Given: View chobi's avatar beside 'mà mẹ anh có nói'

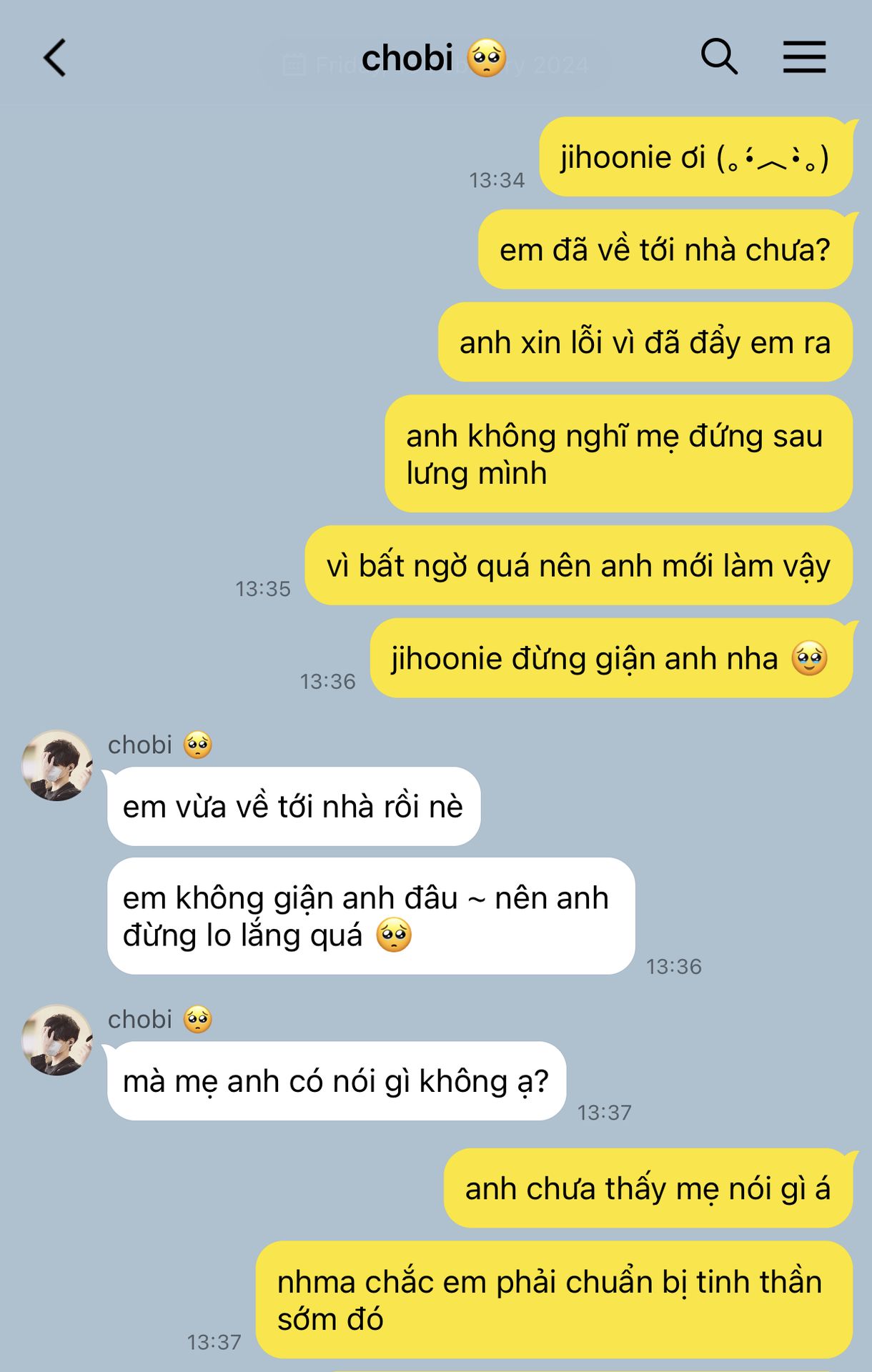Looking at the screenshot, I should 57,1040.
